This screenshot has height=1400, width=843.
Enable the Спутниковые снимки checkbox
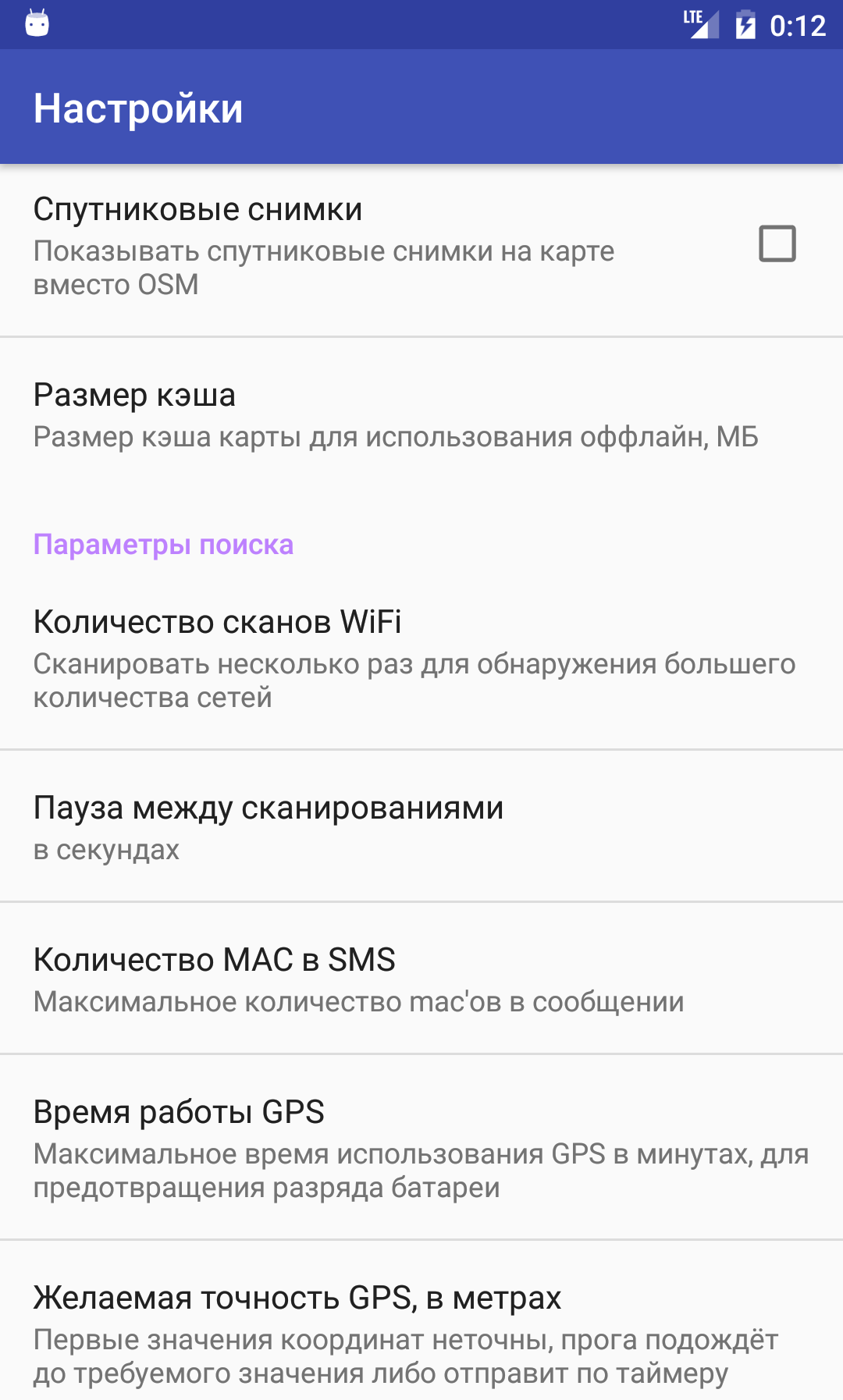tap(777, 243)
